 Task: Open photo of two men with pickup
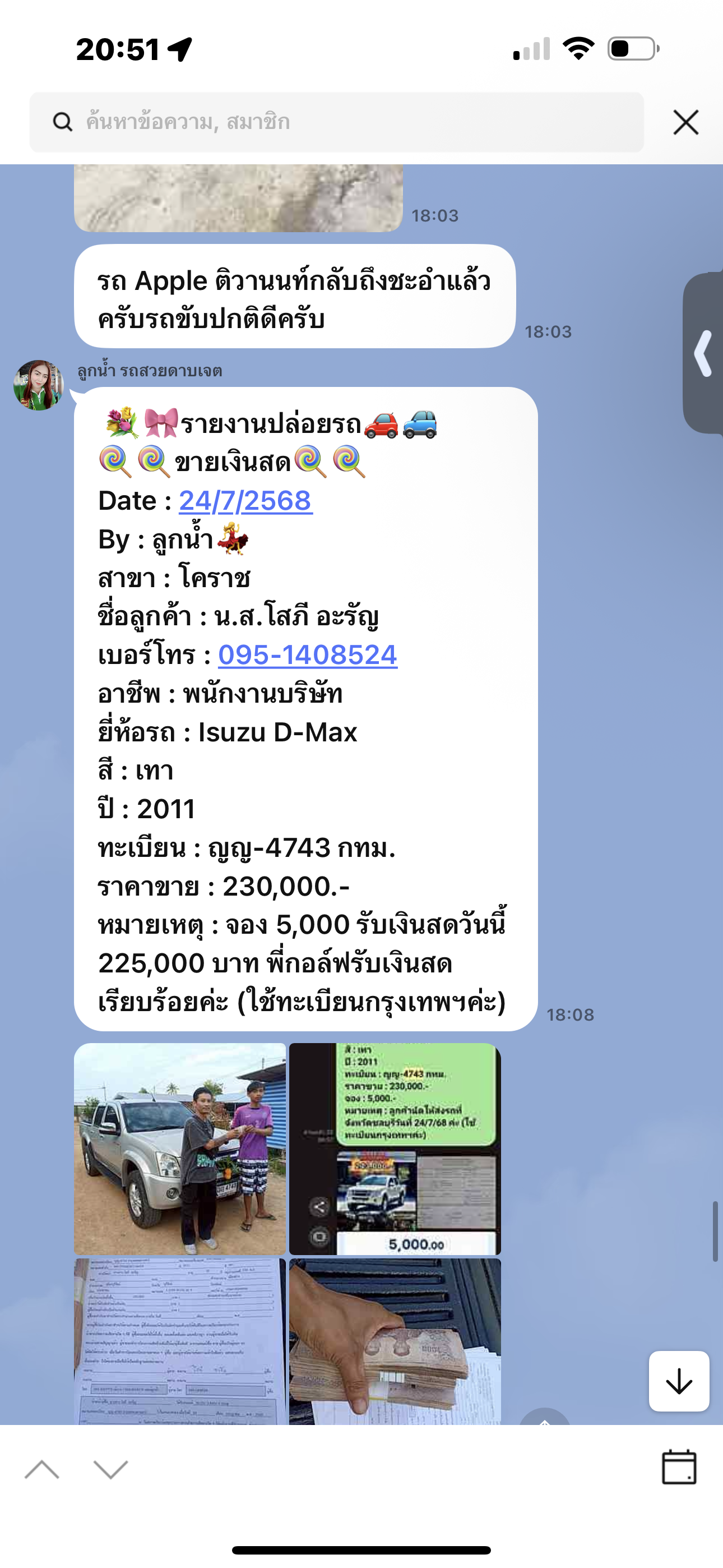[x=179, y=1148]
